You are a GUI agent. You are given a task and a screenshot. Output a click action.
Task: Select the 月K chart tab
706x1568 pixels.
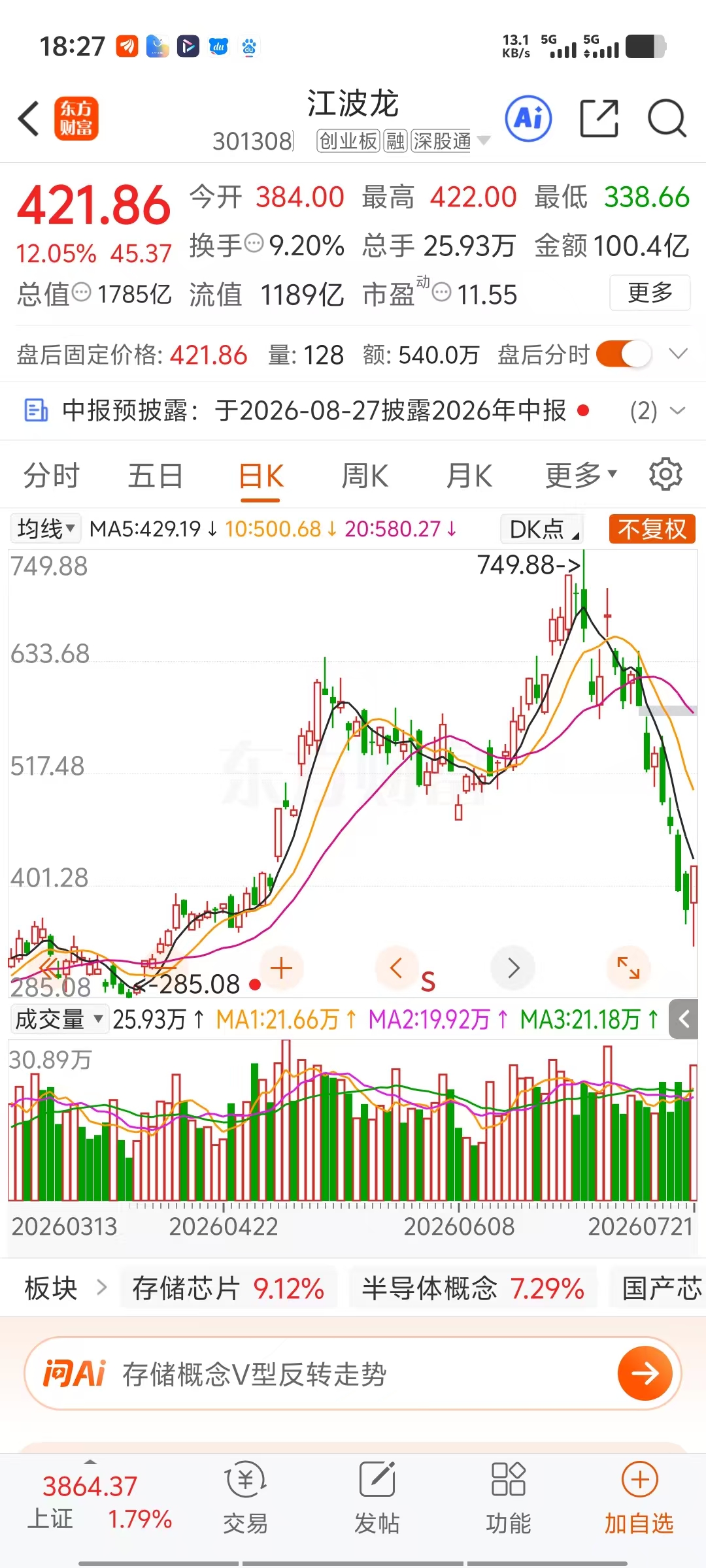(469, 476)
